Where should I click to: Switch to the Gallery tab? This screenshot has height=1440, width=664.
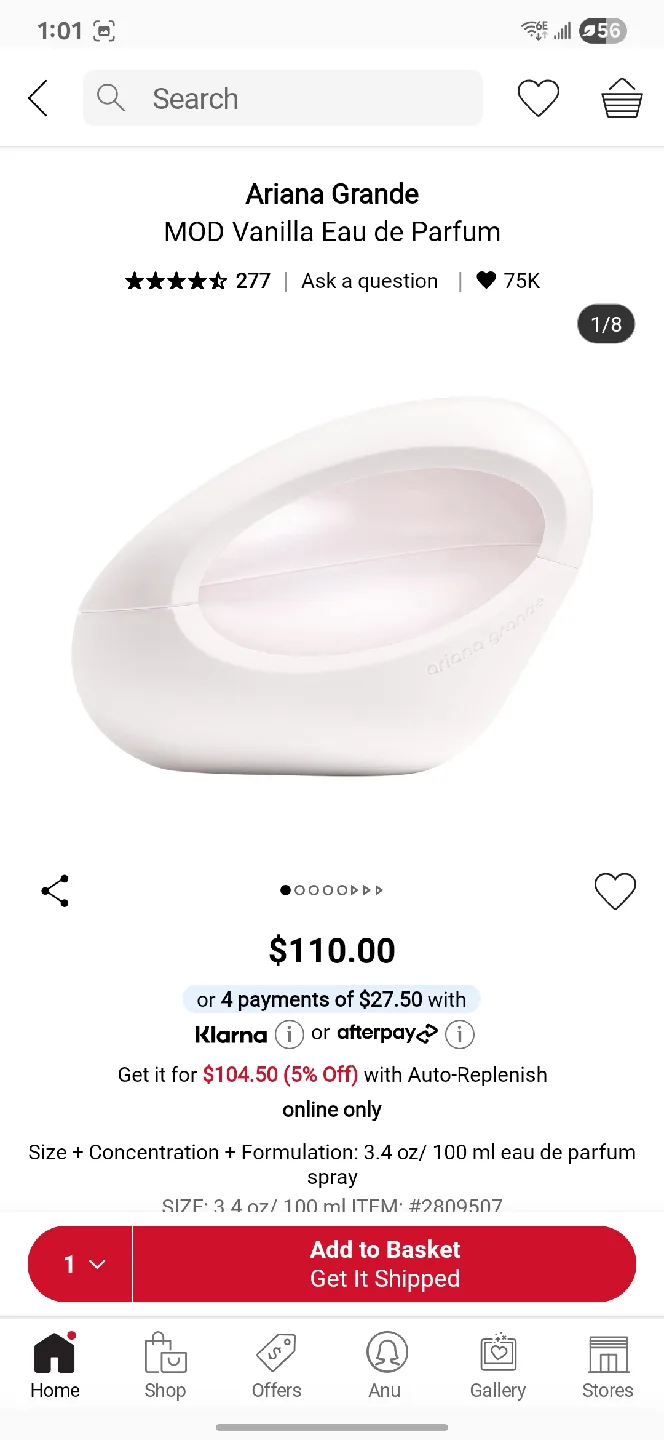[x=498, y=1366]
